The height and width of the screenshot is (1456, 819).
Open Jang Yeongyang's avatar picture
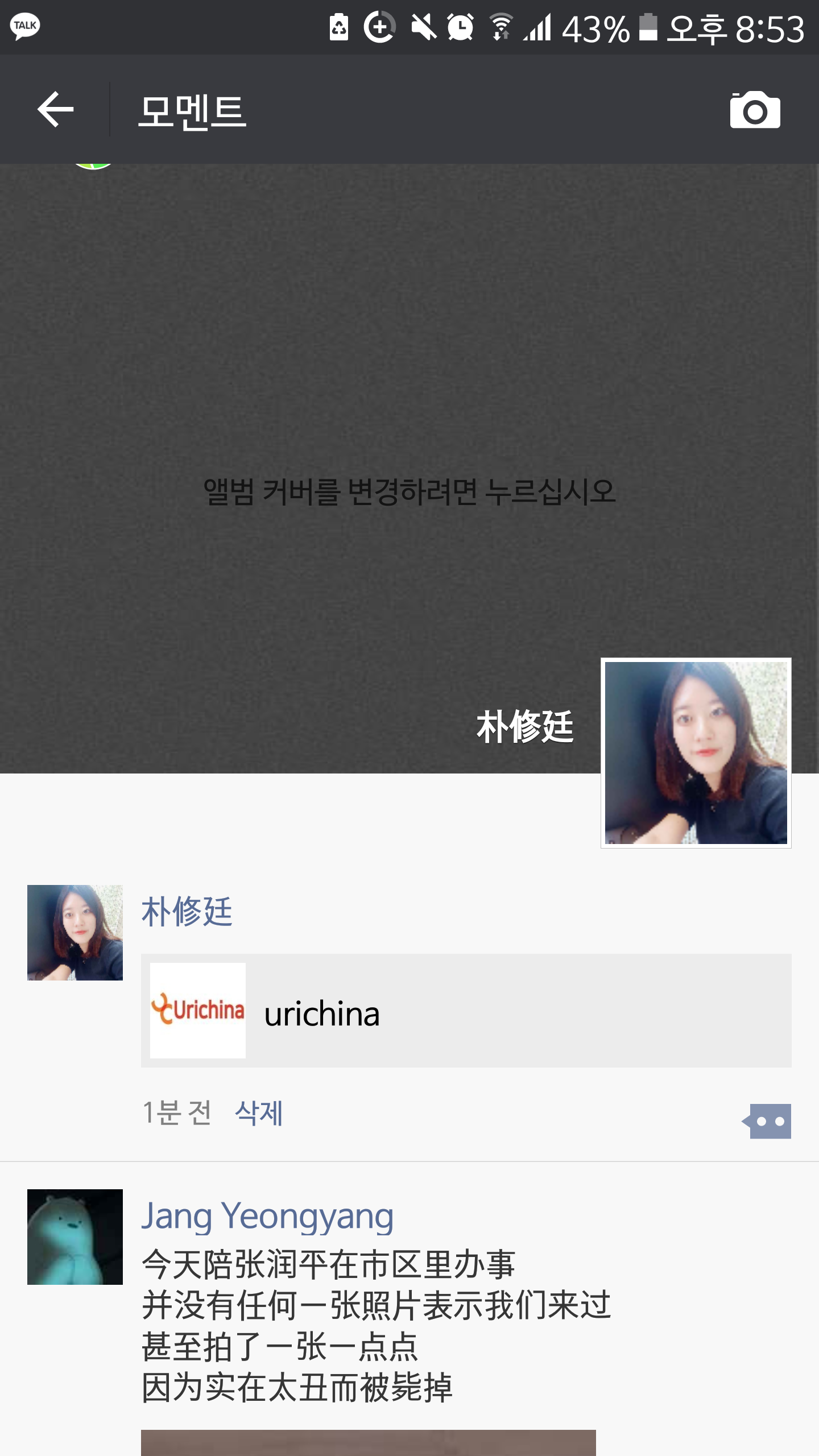tap(75, 1236)
